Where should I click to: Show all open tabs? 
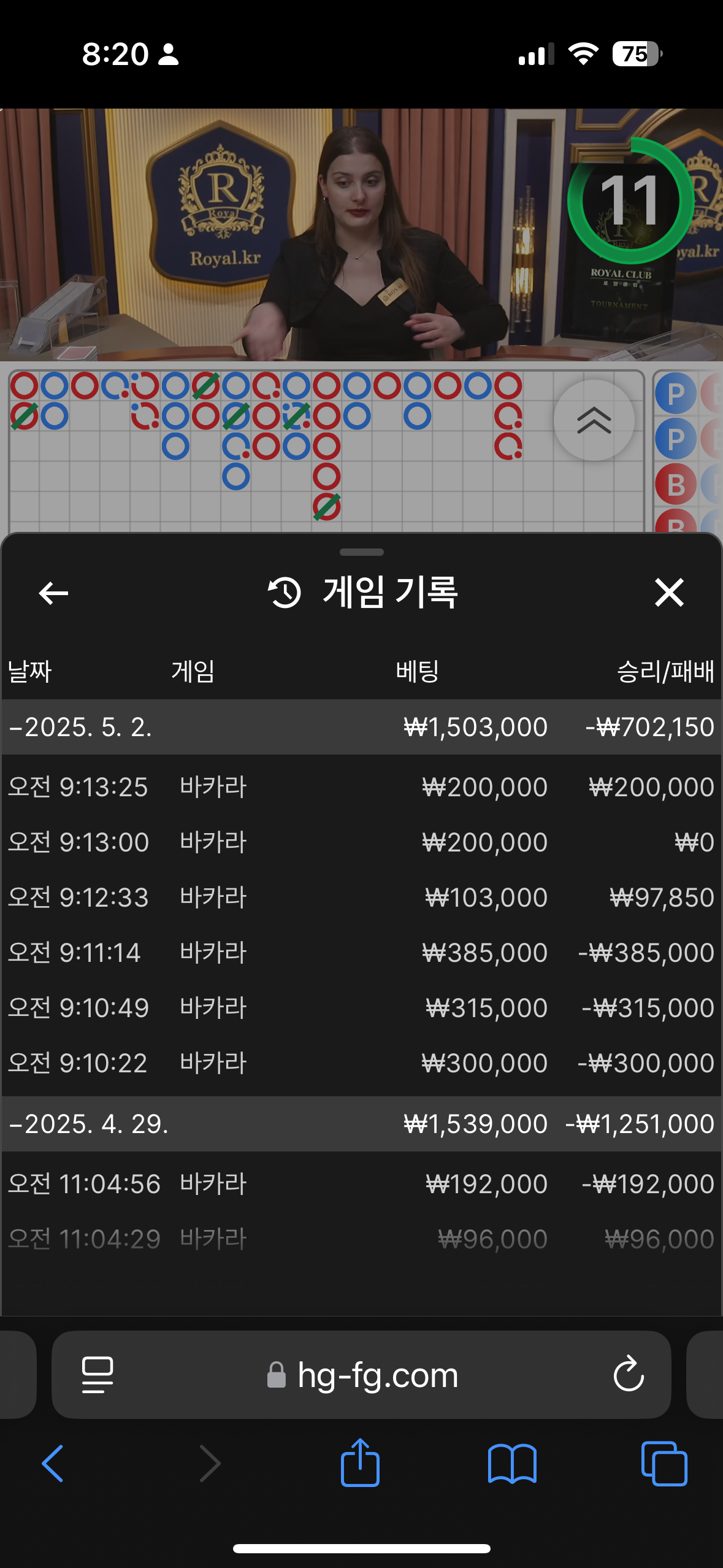pyautogui.click(x=664, y=1463)
